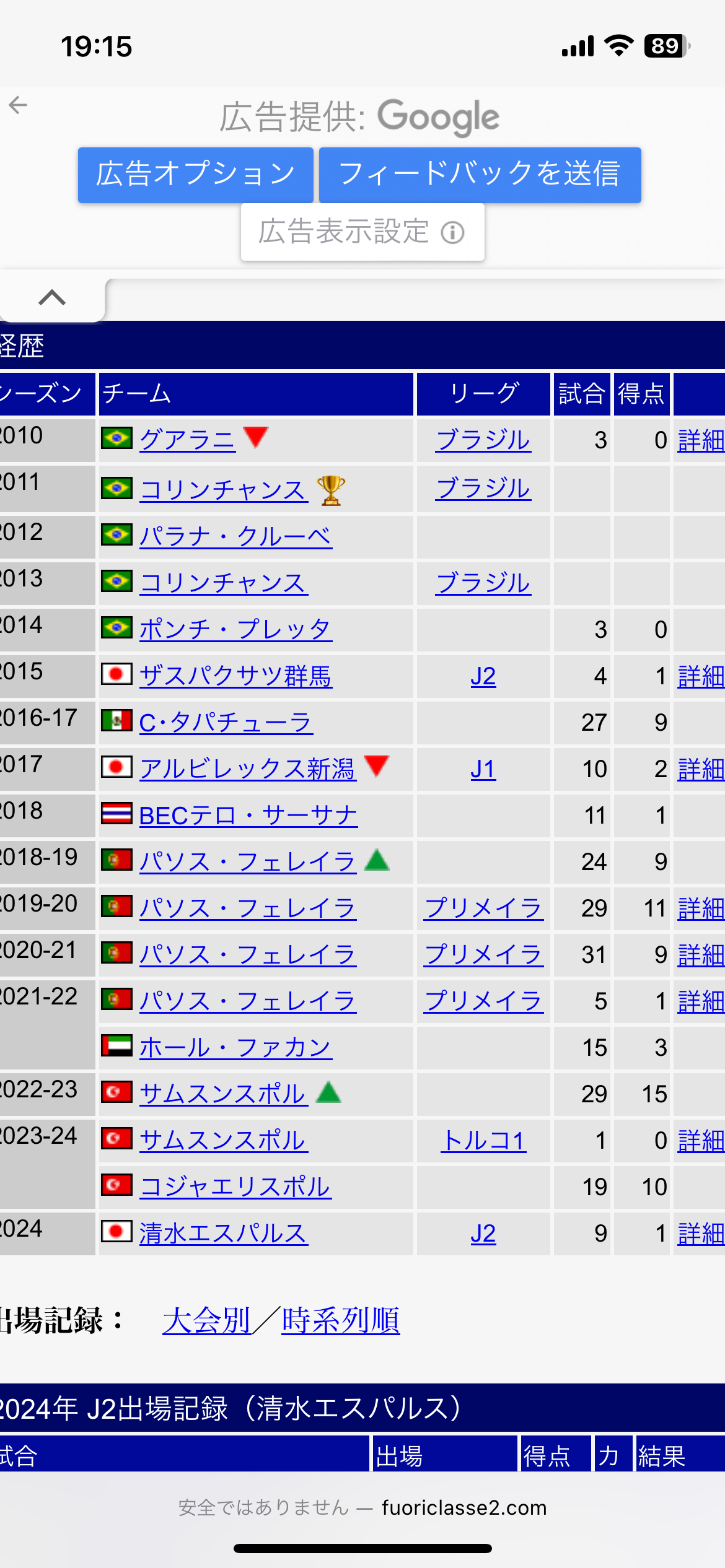The image size is (725, 1568).
Task: Open the ザスパクサツ群馬 team link
Action: pos(235,676)
